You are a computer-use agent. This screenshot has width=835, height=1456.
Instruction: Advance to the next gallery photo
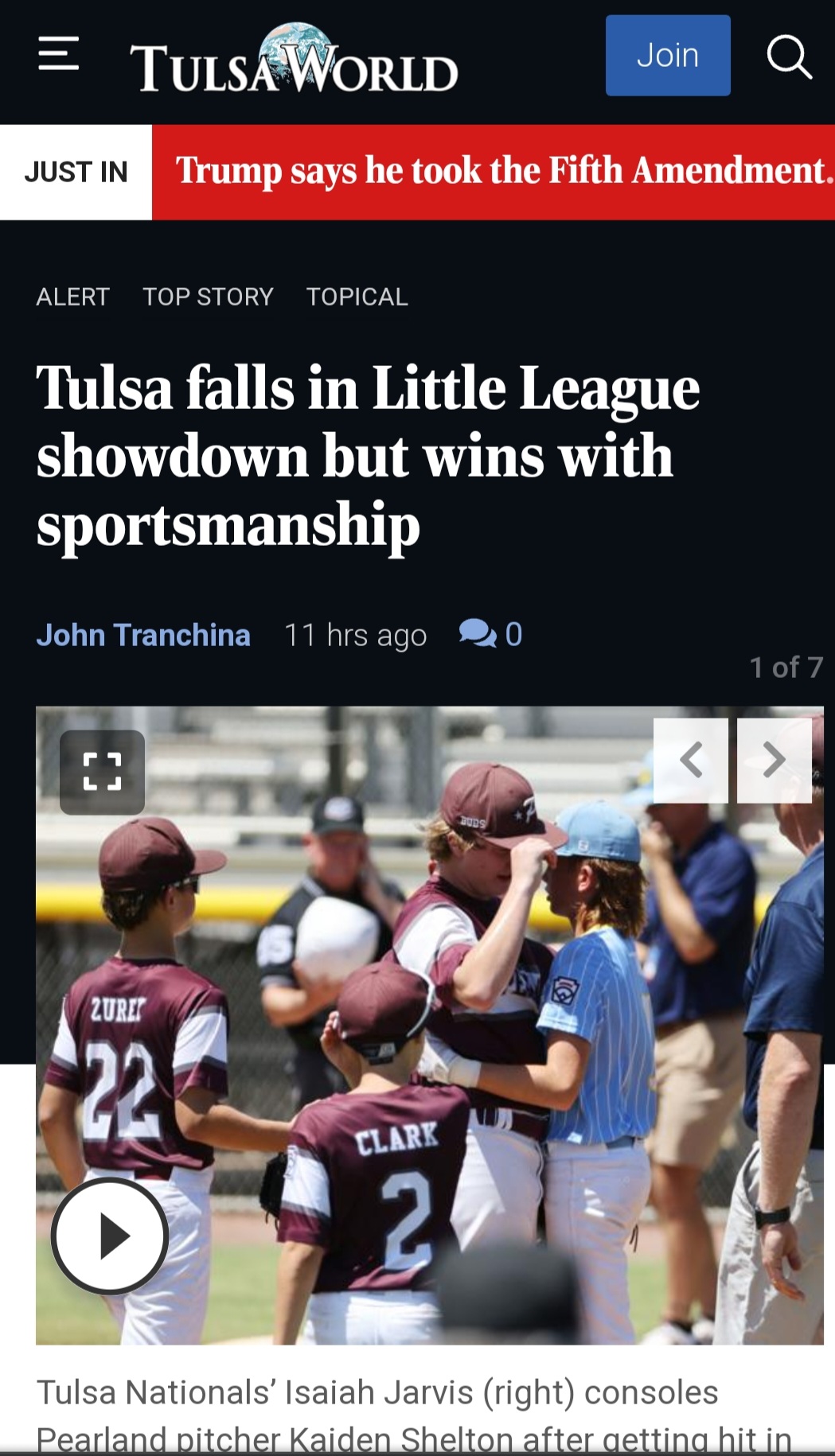774,760
